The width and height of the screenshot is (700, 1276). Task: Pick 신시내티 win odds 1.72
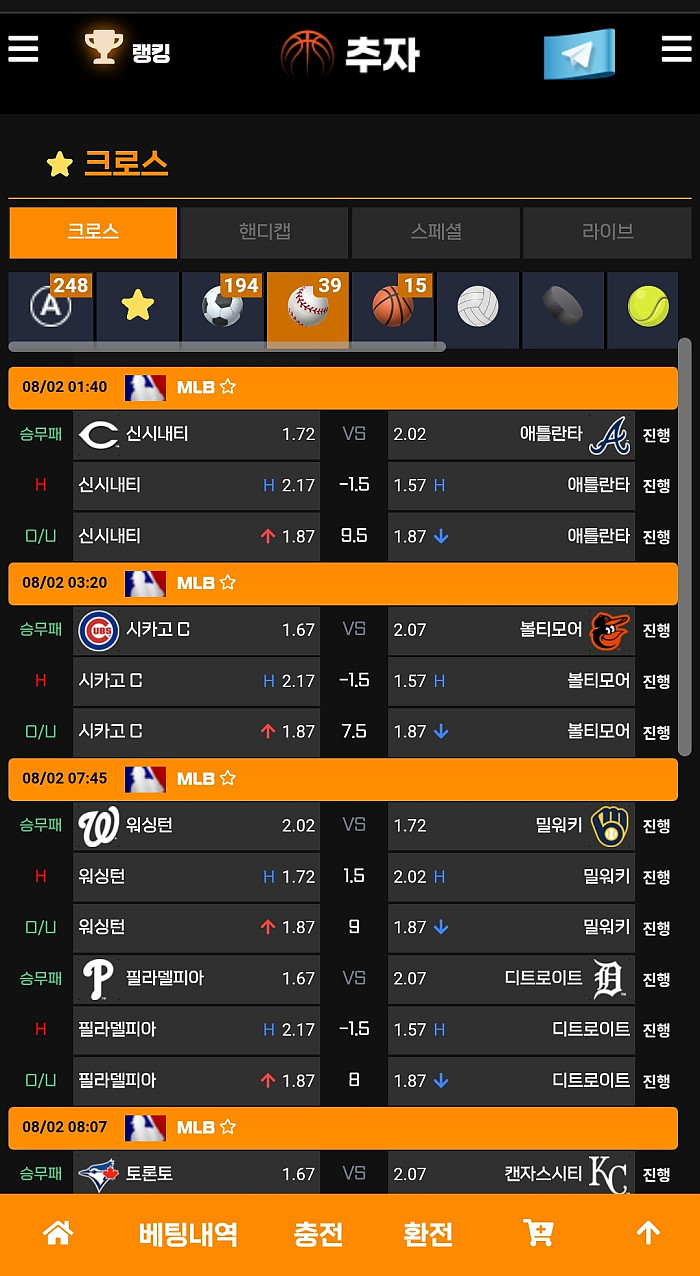[197, 434]
